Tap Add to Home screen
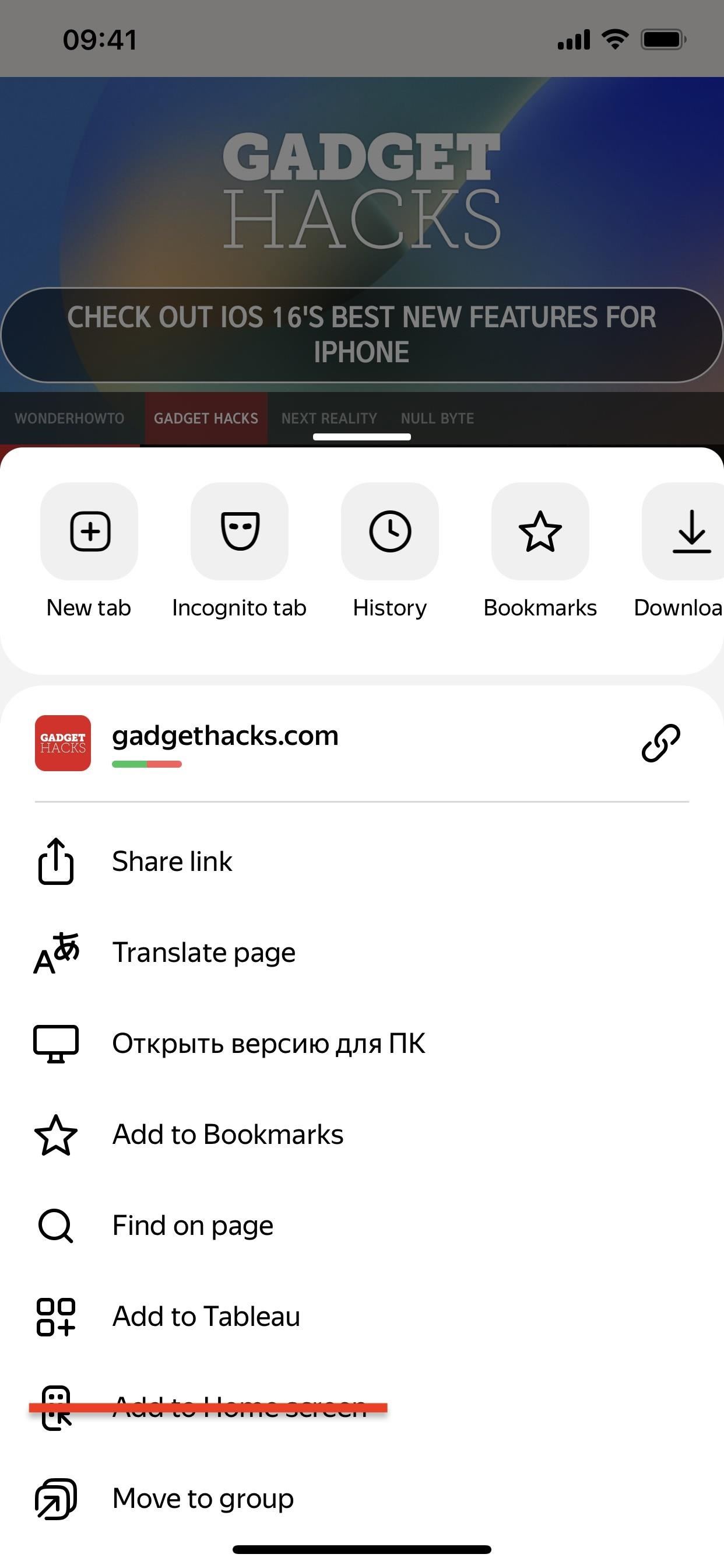Viewport: 724px width, 1568px height. click(240, 1406)
